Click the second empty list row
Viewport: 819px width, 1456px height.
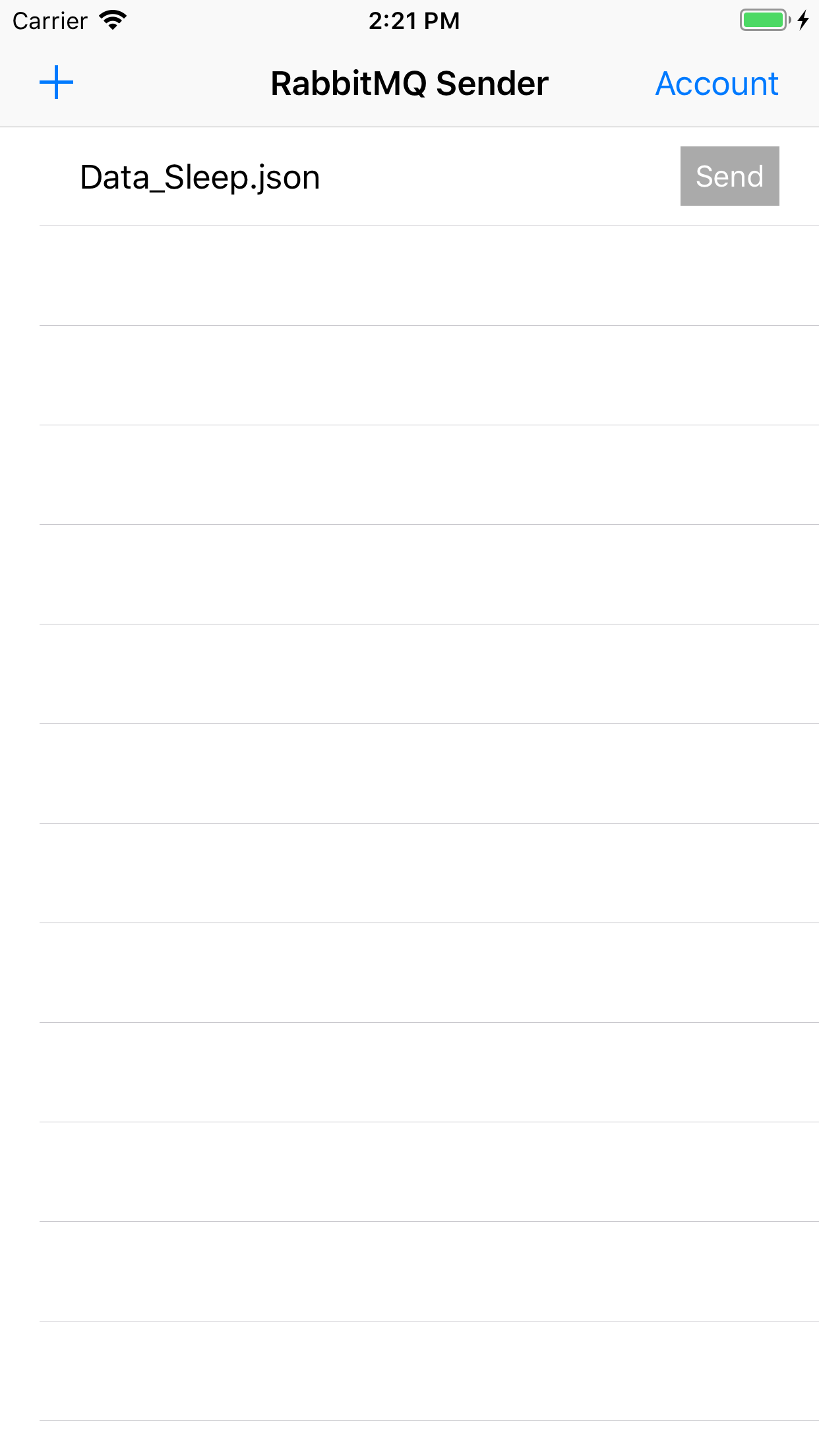tap(409, 376)
